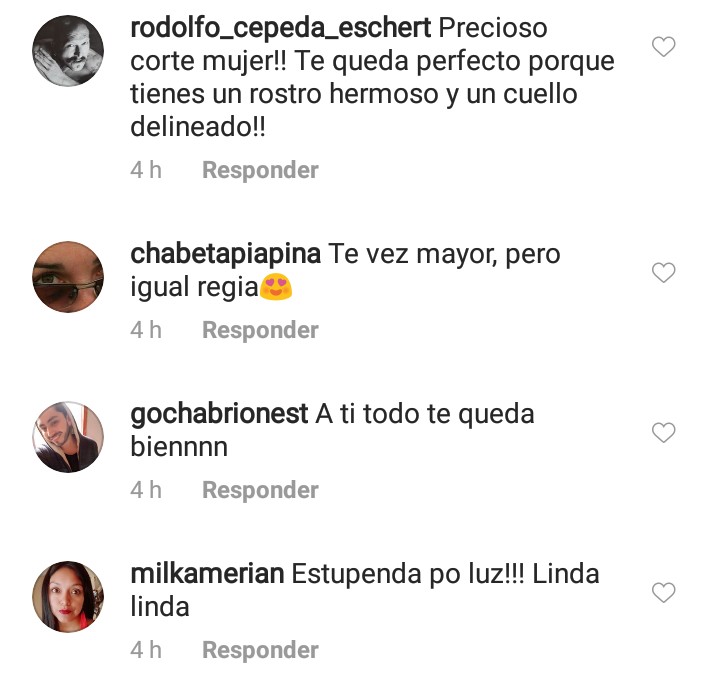Open the rodolfo_cepeda_eschert username link

(280, 28)
